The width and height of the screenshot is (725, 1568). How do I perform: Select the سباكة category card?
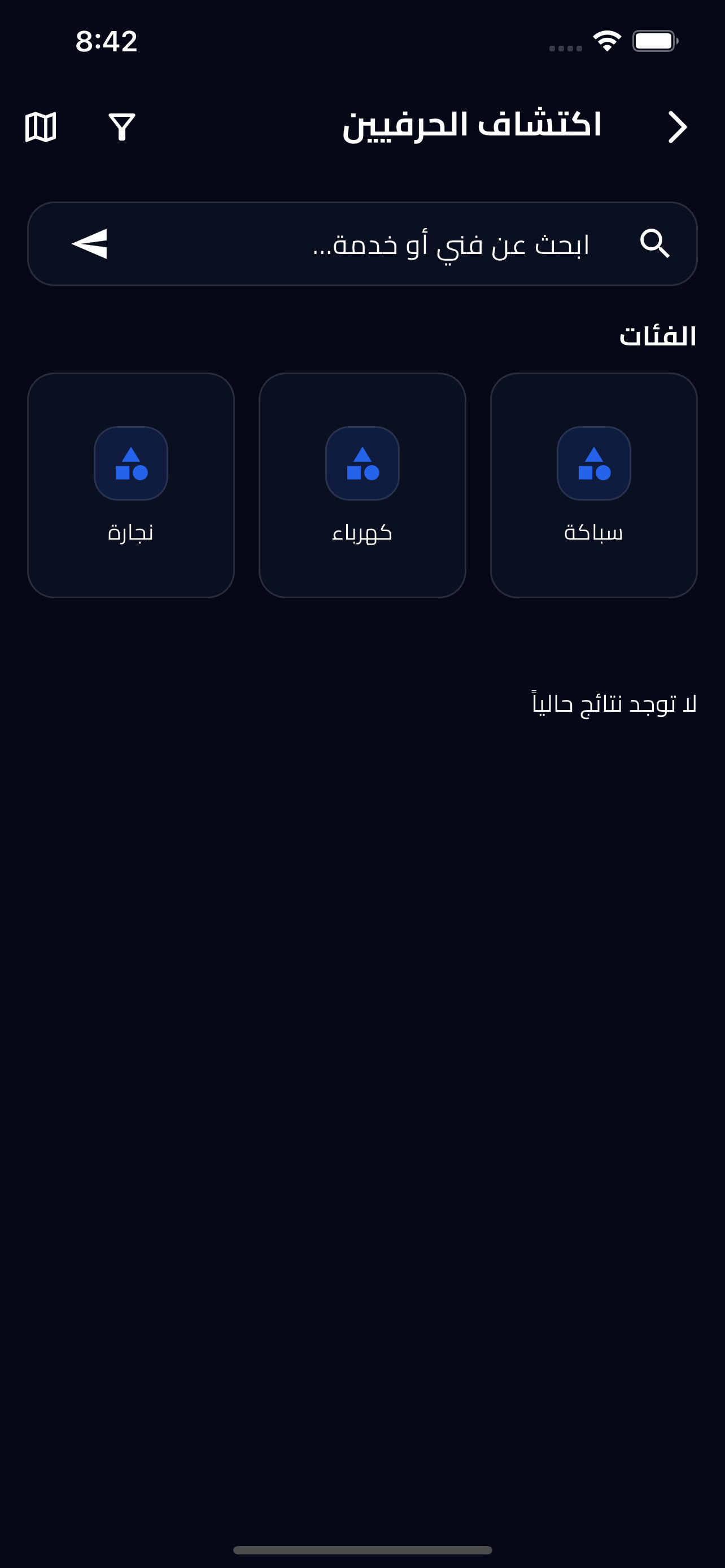[593, 485]
